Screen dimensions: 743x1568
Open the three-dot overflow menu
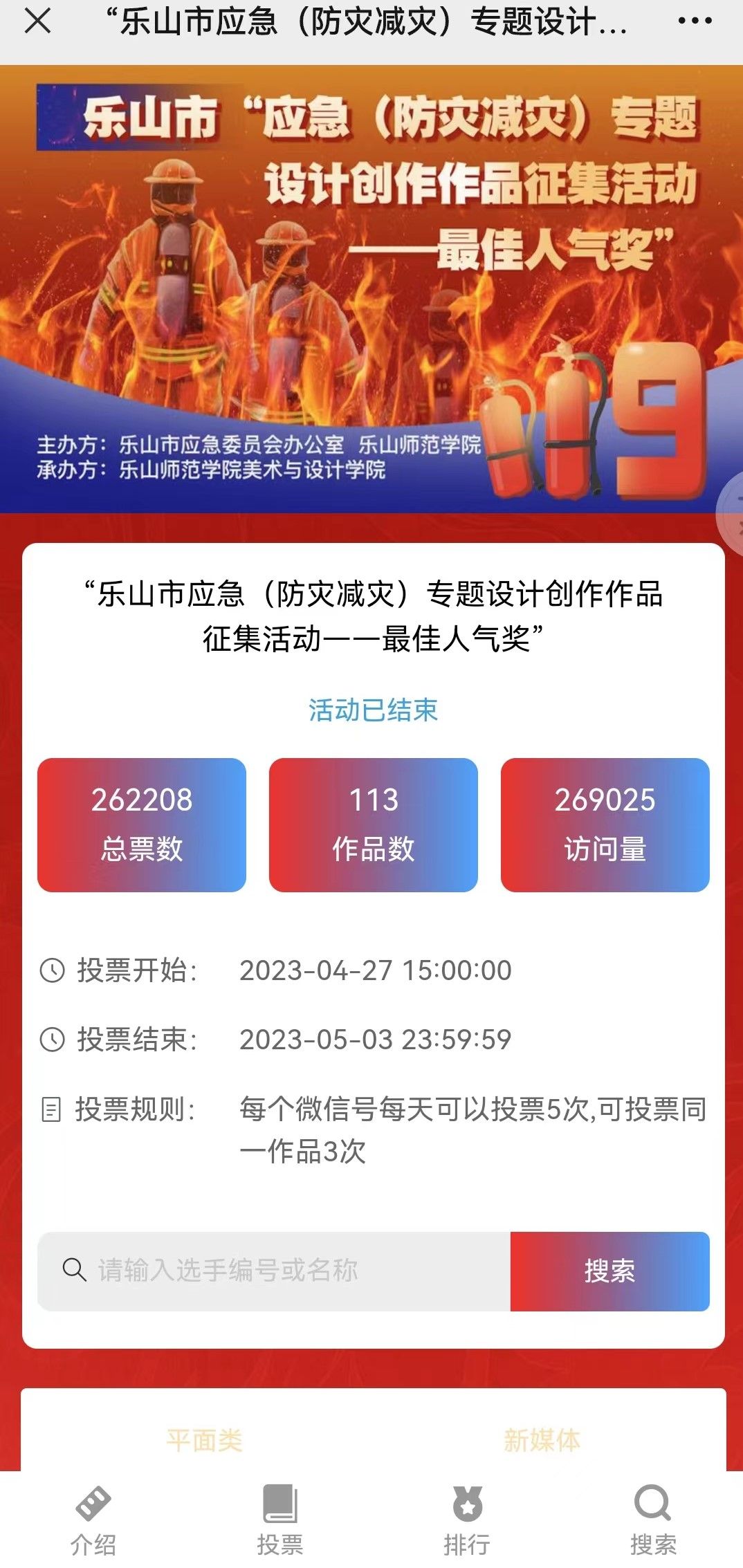click(x=695, y=21)
